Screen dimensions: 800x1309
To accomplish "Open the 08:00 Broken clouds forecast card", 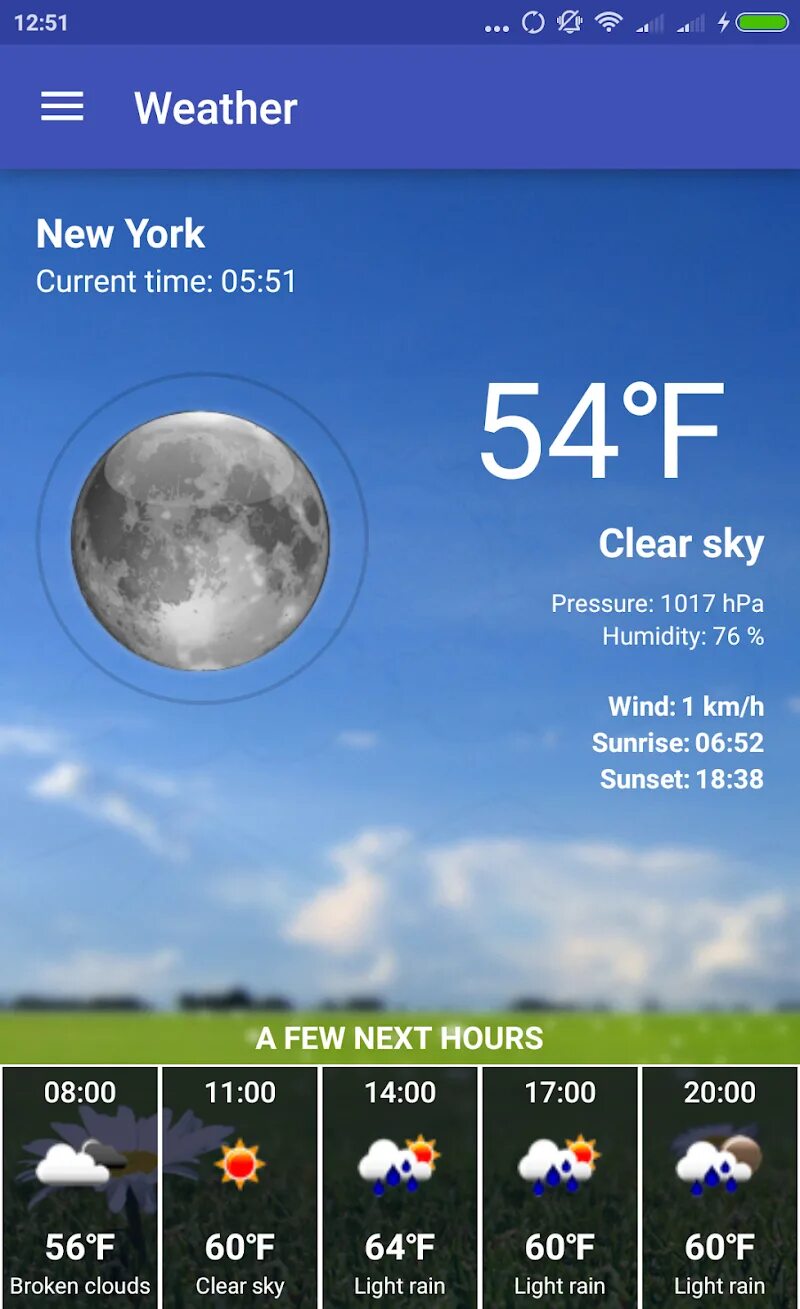I will [80, 1187].
